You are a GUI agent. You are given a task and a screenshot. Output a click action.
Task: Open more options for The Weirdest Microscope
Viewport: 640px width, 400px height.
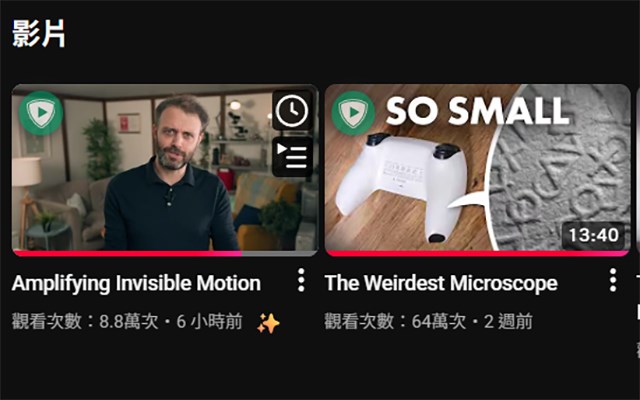point(614,281)
